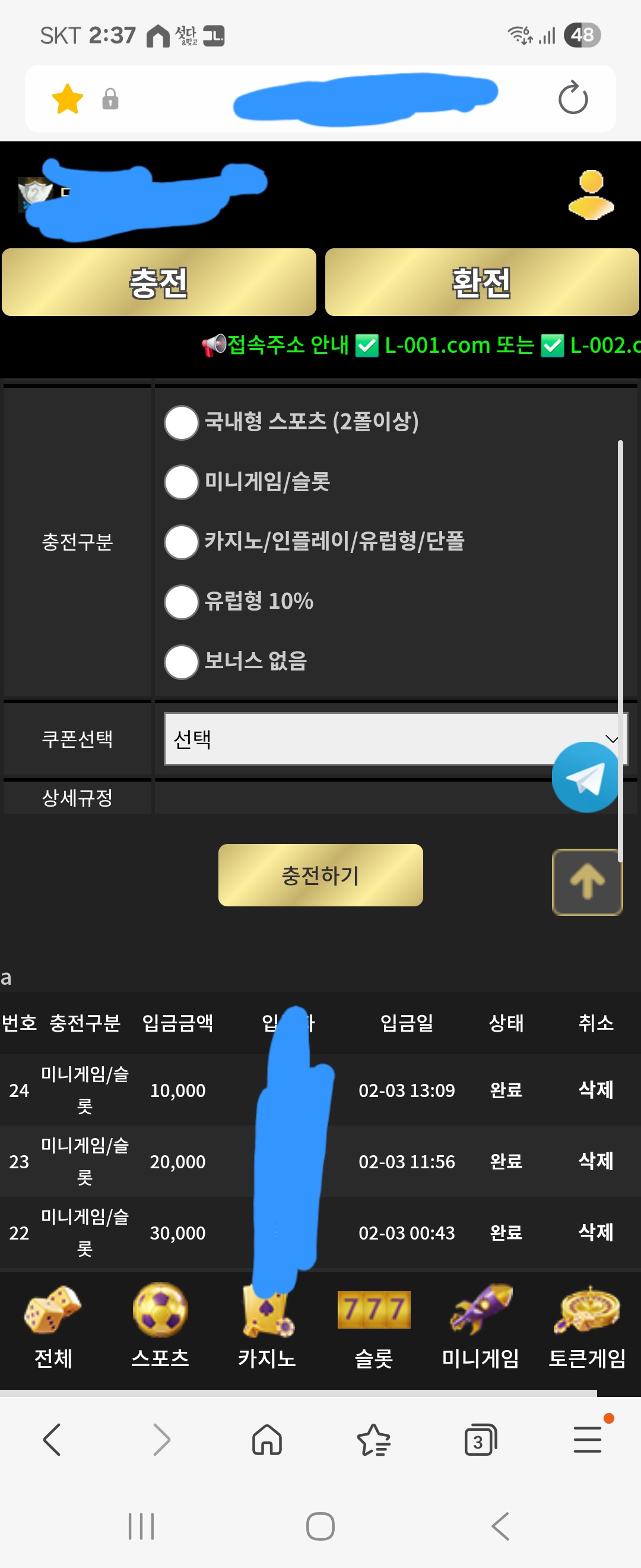This screenshot has width=641, height=1568.
Task: Open the browser menu with three lines
Action: point(586,1441)
